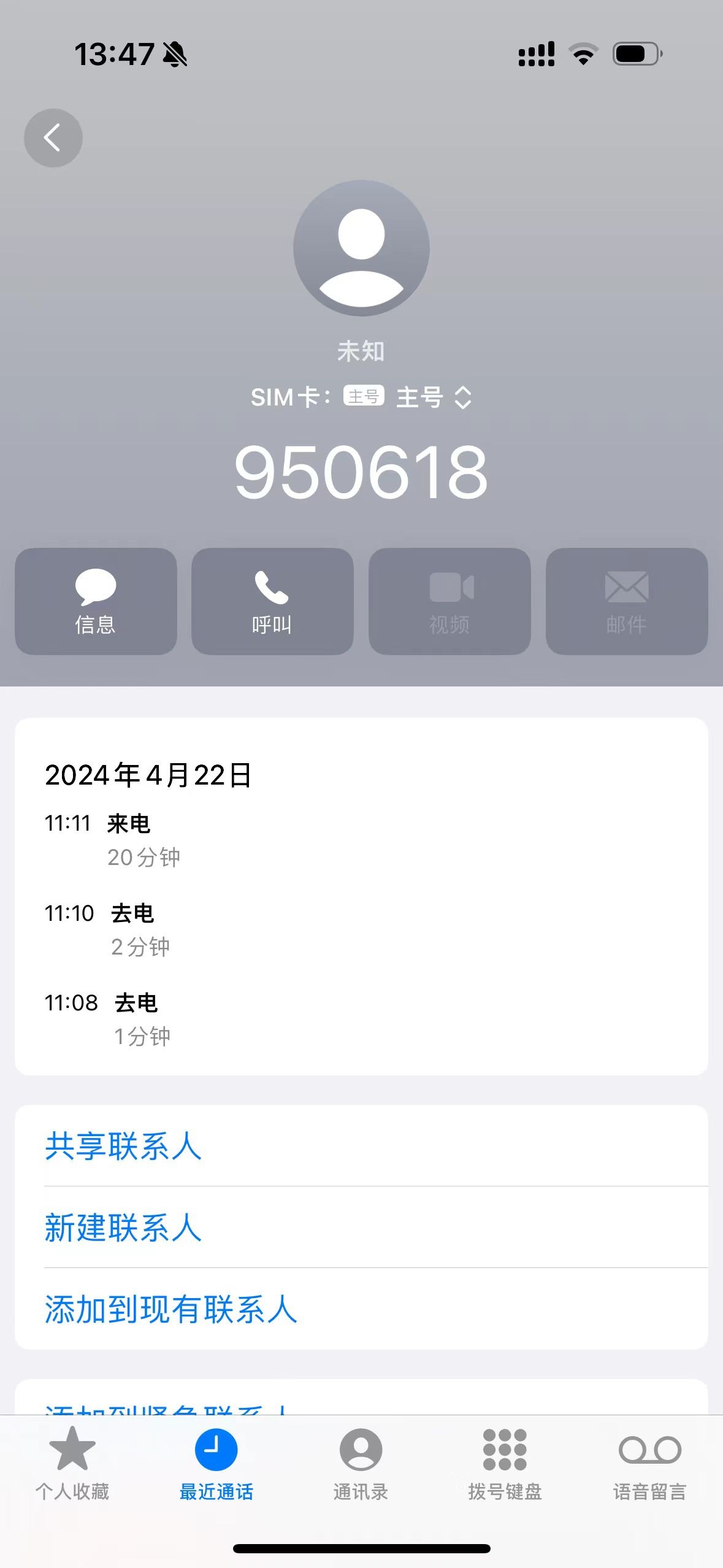Switch to the 个人收藏 tab

point(72,1464)
